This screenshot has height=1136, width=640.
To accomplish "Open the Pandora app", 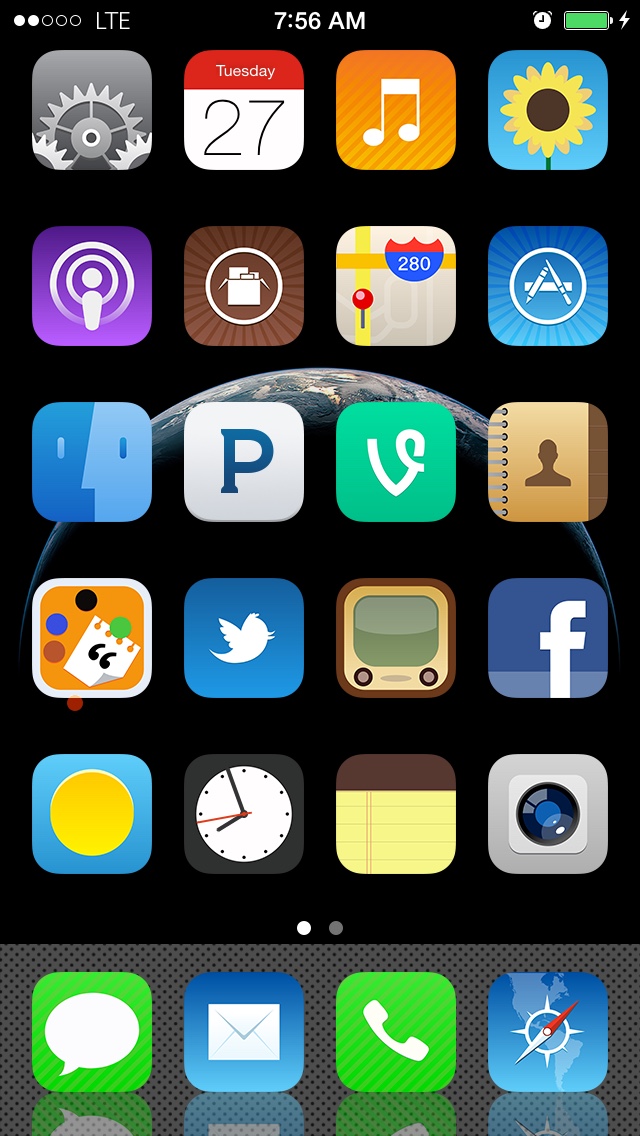I will coord(244,462).
